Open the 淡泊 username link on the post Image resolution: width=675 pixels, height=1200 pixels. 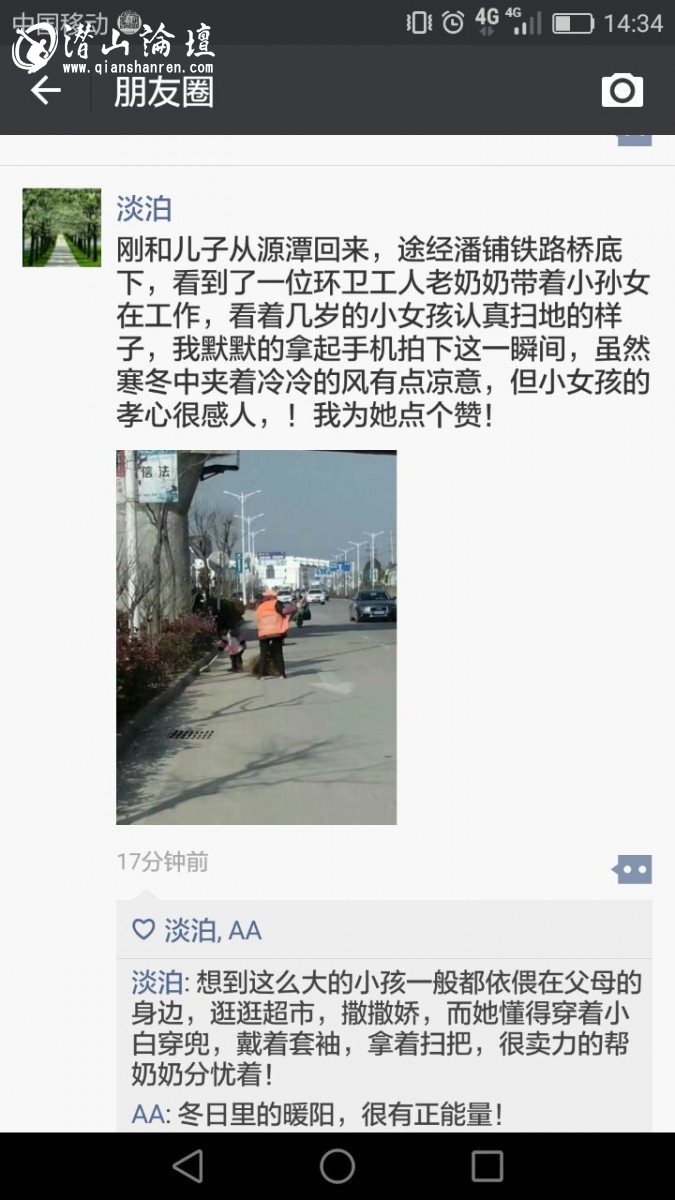click(x=144, y=208)
